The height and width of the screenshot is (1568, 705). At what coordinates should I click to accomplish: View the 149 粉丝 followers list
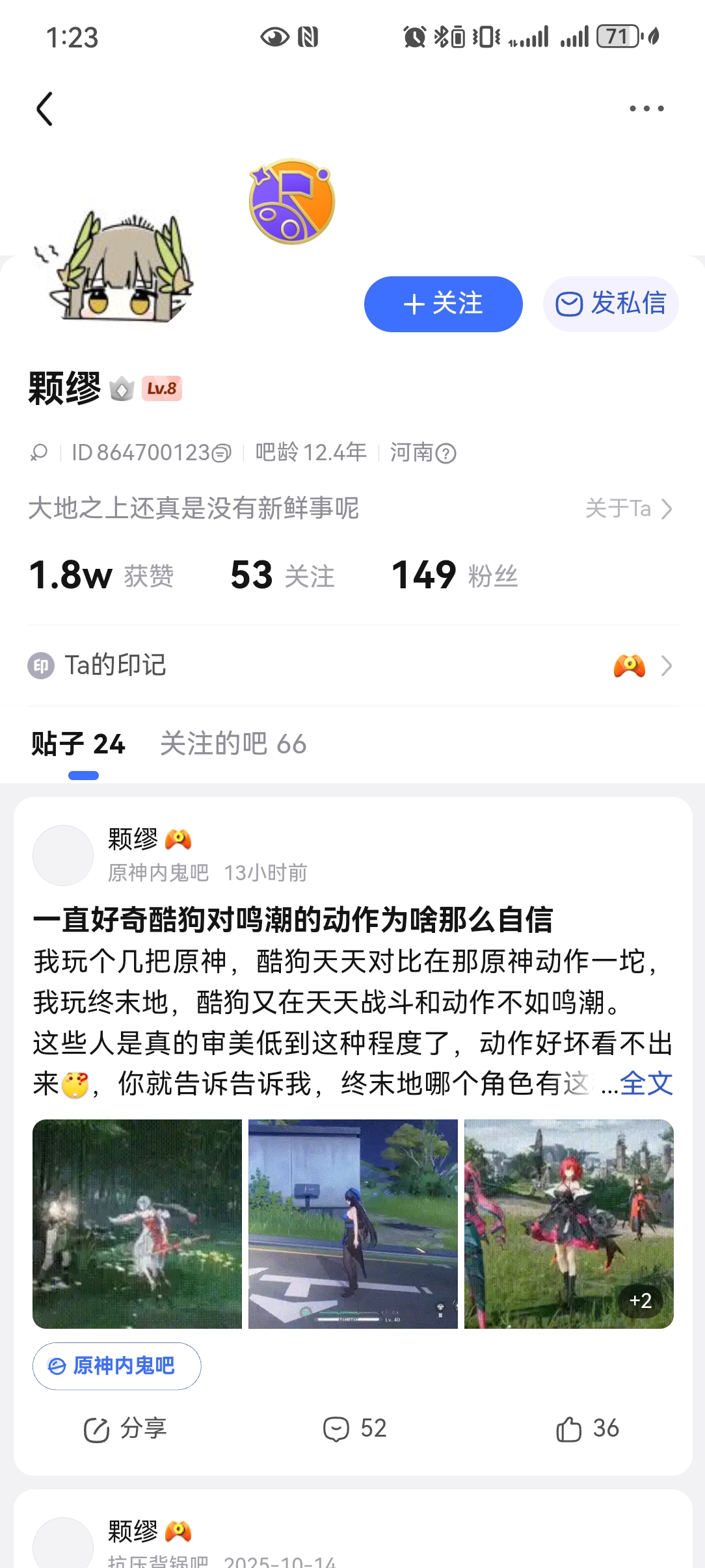coord(454,575)
